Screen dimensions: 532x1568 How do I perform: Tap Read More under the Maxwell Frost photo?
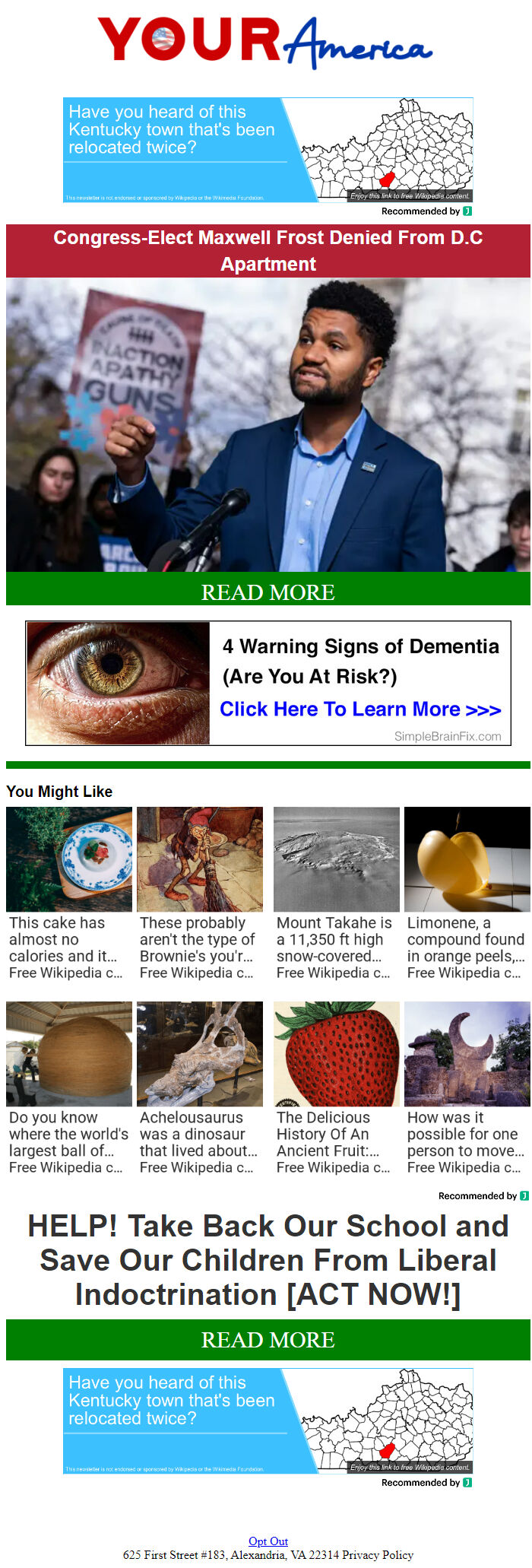tap(268, 592)
